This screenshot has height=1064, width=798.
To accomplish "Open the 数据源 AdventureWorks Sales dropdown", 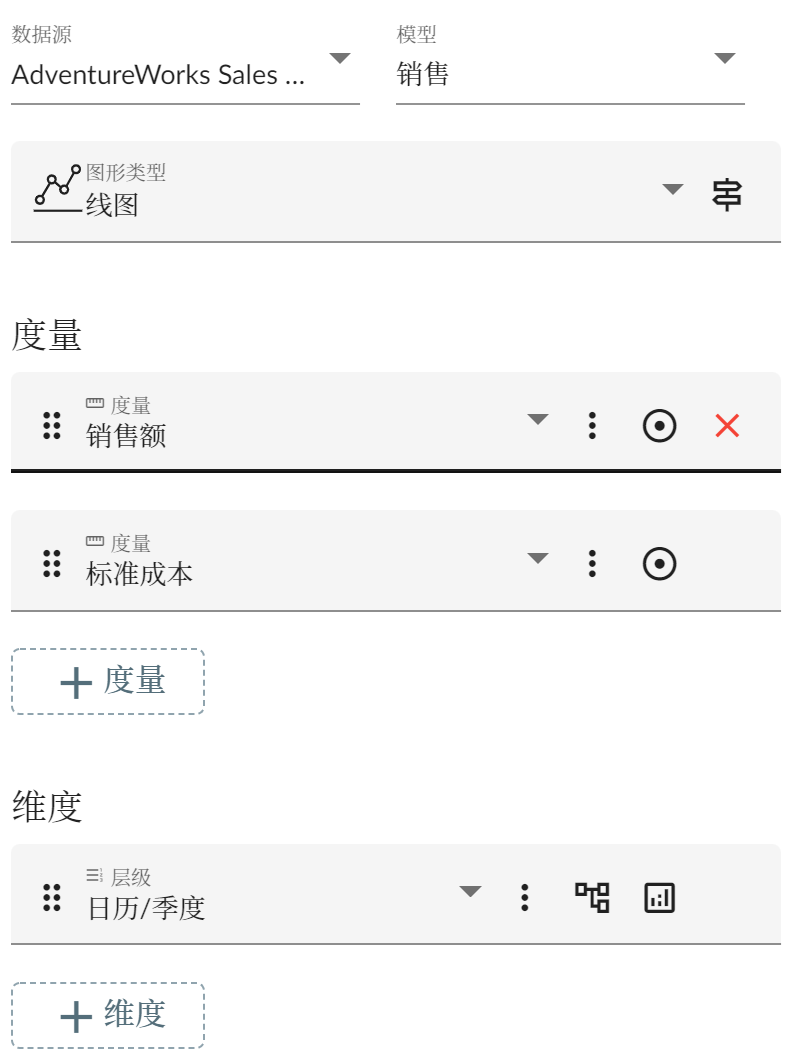I will pos(339,59).
